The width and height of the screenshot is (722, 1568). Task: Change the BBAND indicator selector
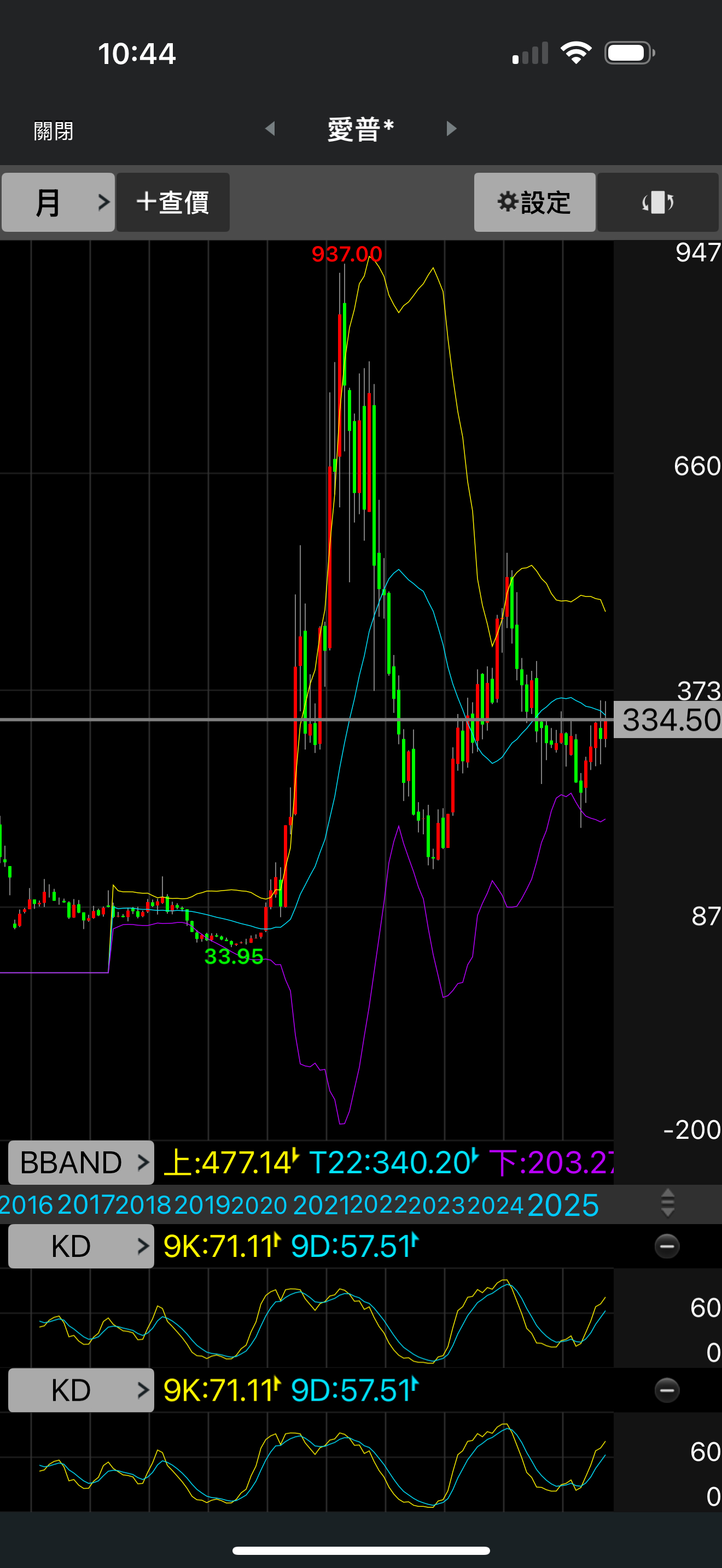(x=81, y=1163)
